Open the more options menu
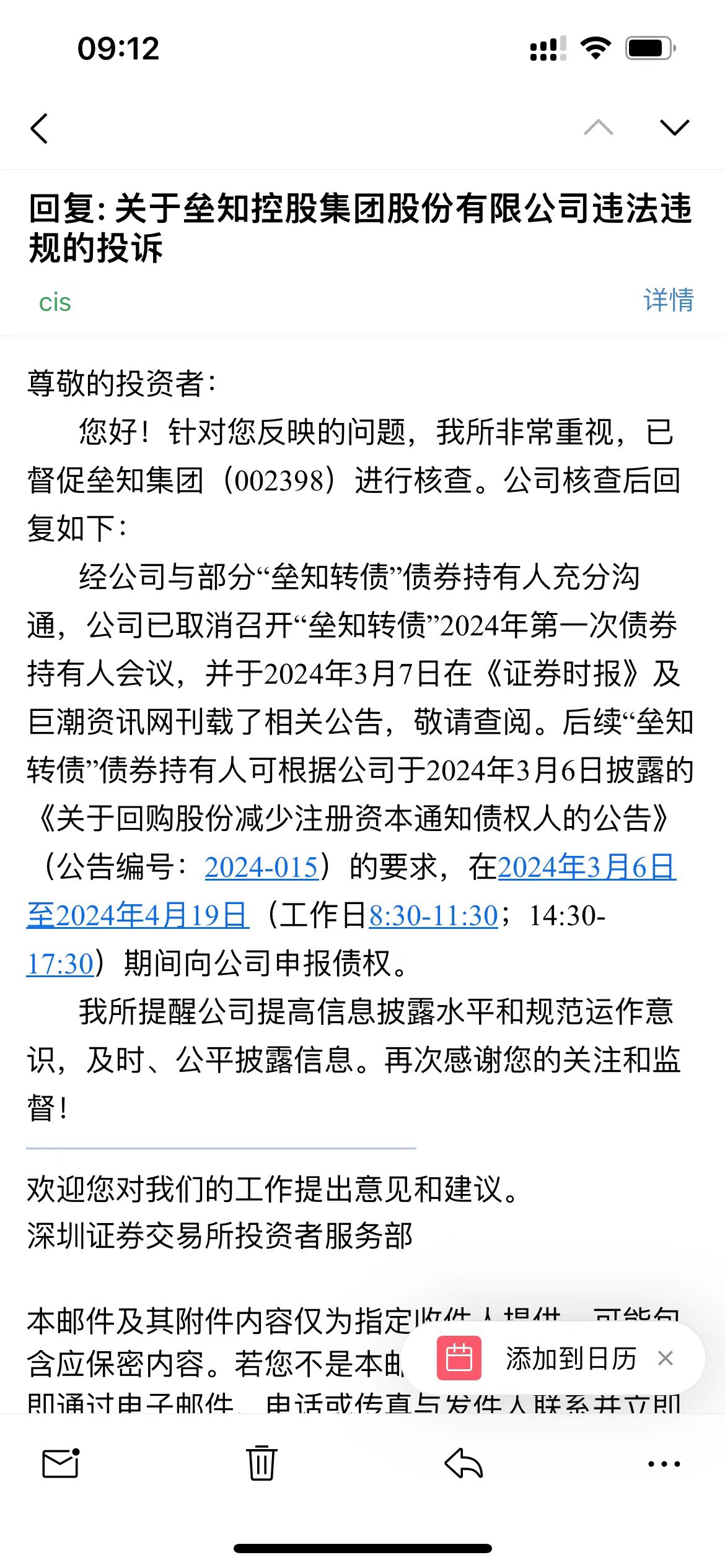 click(x=664, y=1464)
